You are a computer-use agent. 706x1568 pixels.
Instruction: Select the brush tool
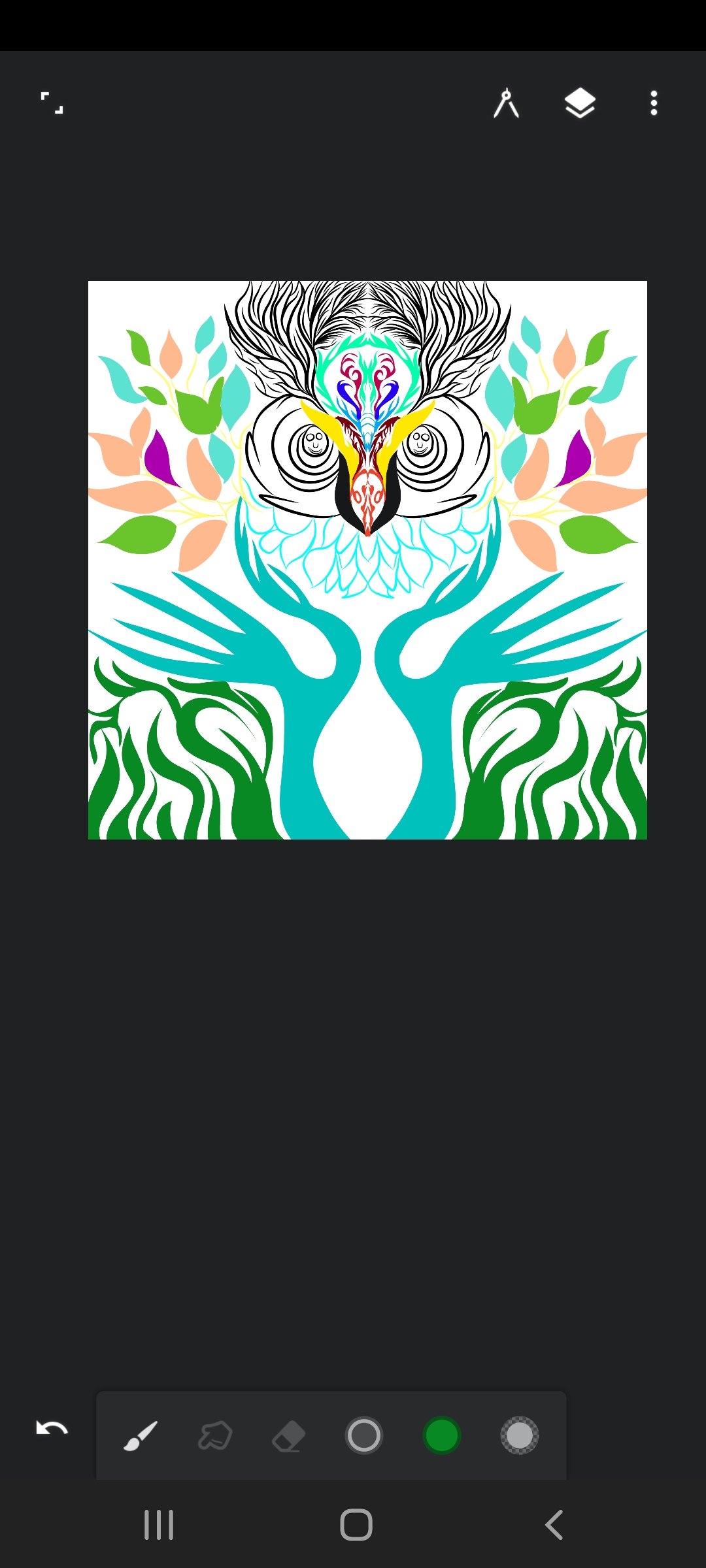[141, 1435]
